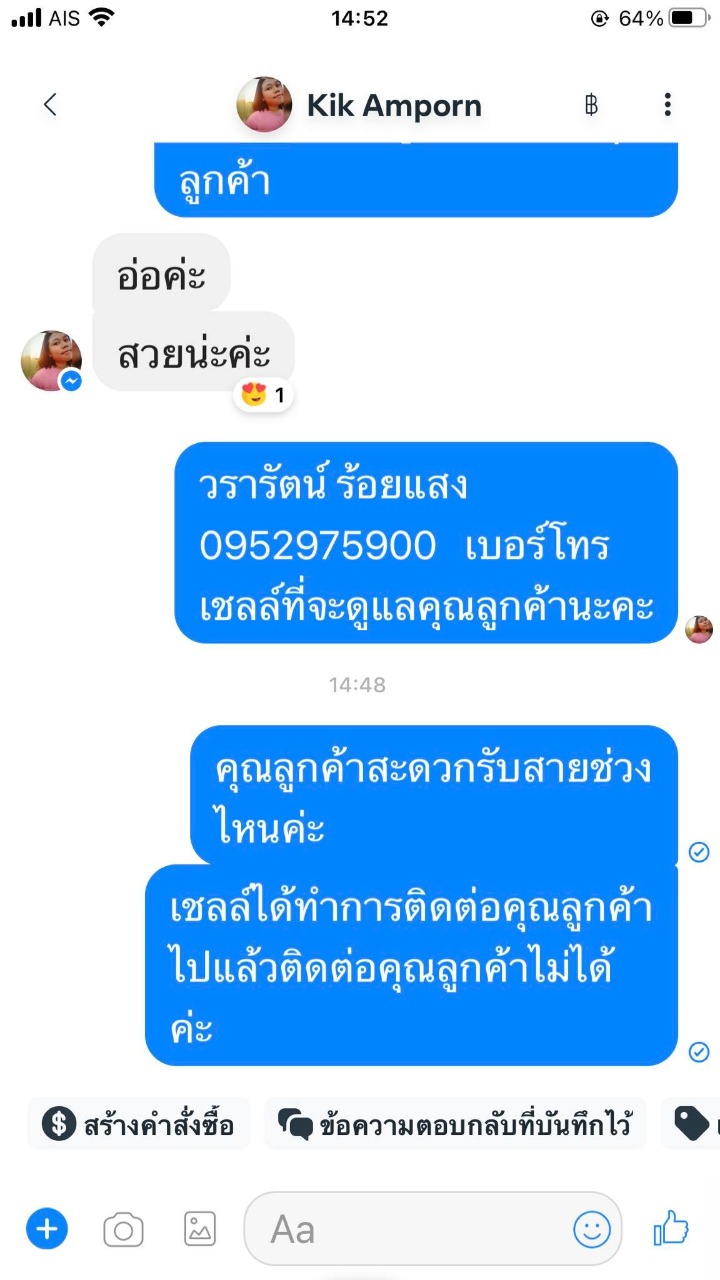Open the emoji smiley picker
Image resolution: width=720 pixels, height=1280 pixels.
click(x=592, y=1229)
